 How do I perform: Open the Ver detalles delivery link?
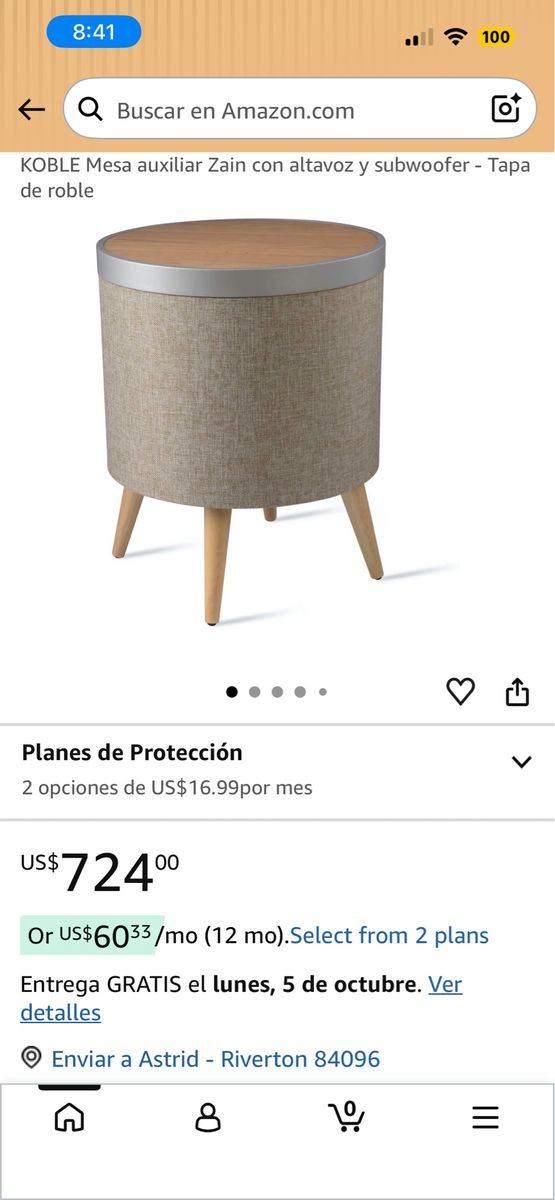(x=241, y=998)
